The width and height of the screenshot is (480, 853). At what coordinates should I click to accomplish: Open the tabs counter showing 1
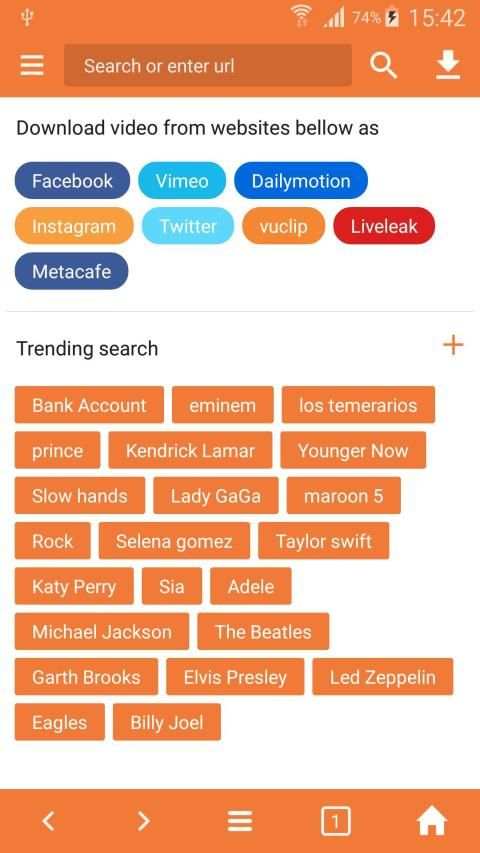coord(336,821)
